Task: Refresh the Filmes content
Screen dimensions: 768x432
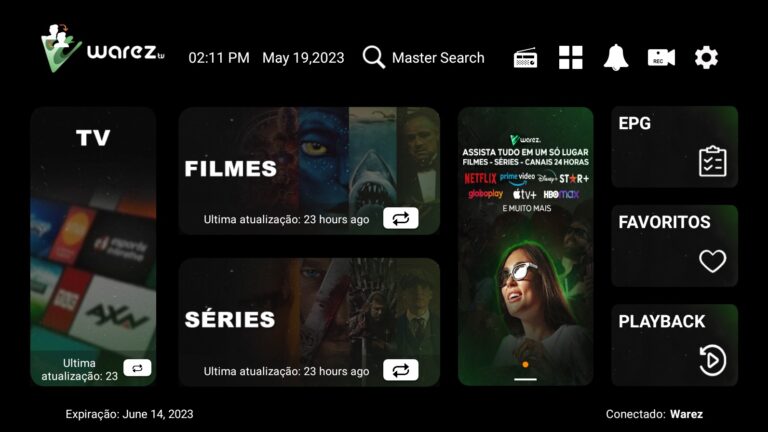Action: [400, 218]
